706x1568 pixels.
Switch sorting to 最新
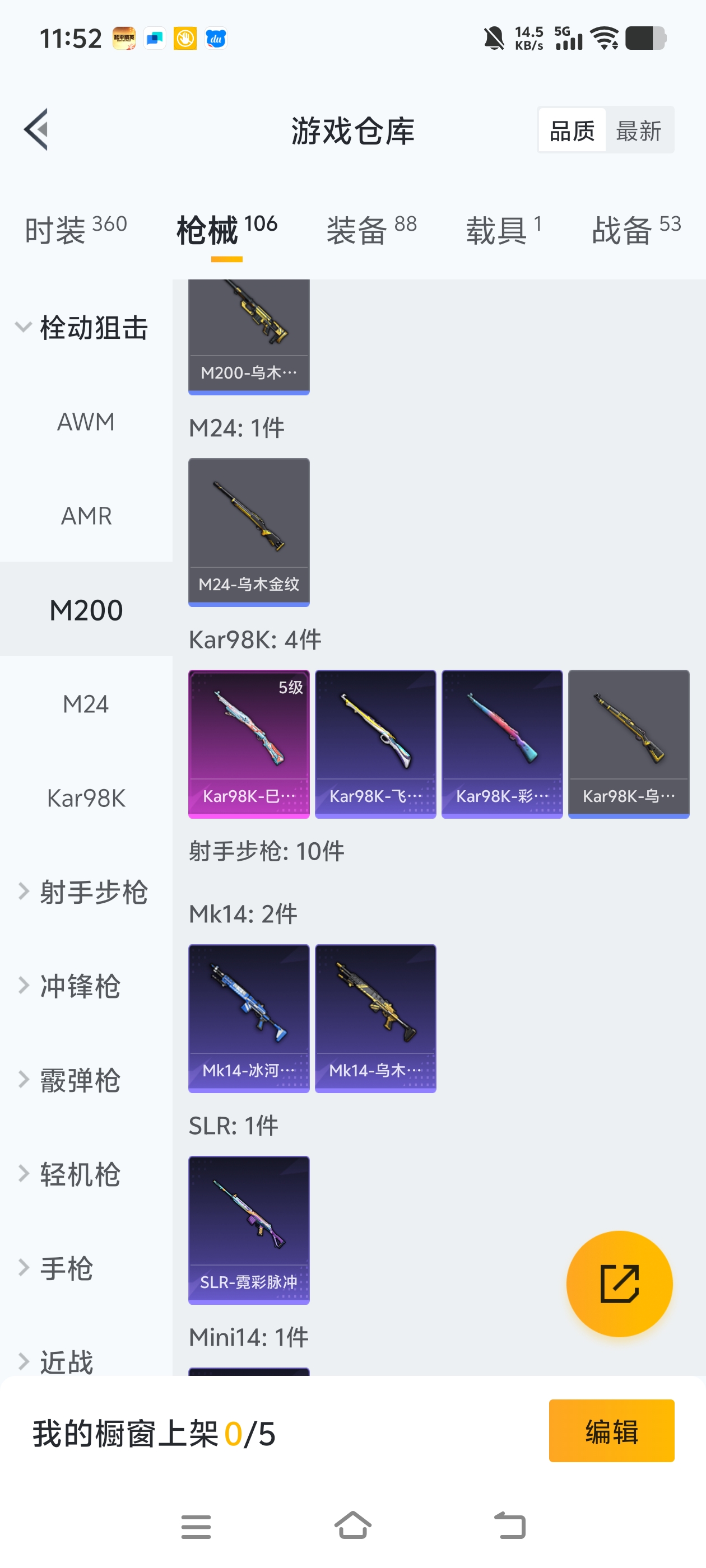pyautogui.click(x=640, y=130)
